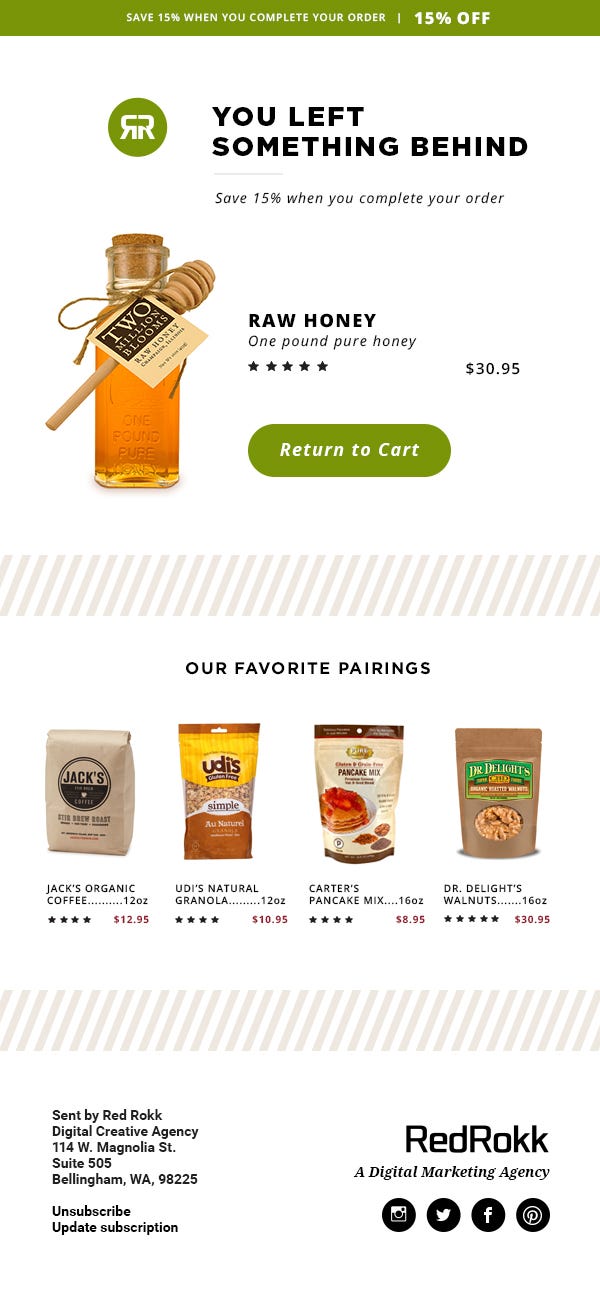The width and height of the screenshot is (600, 1290).
Task: Select Carter's Pancake Mix product
Action: [x=358, y=792]
